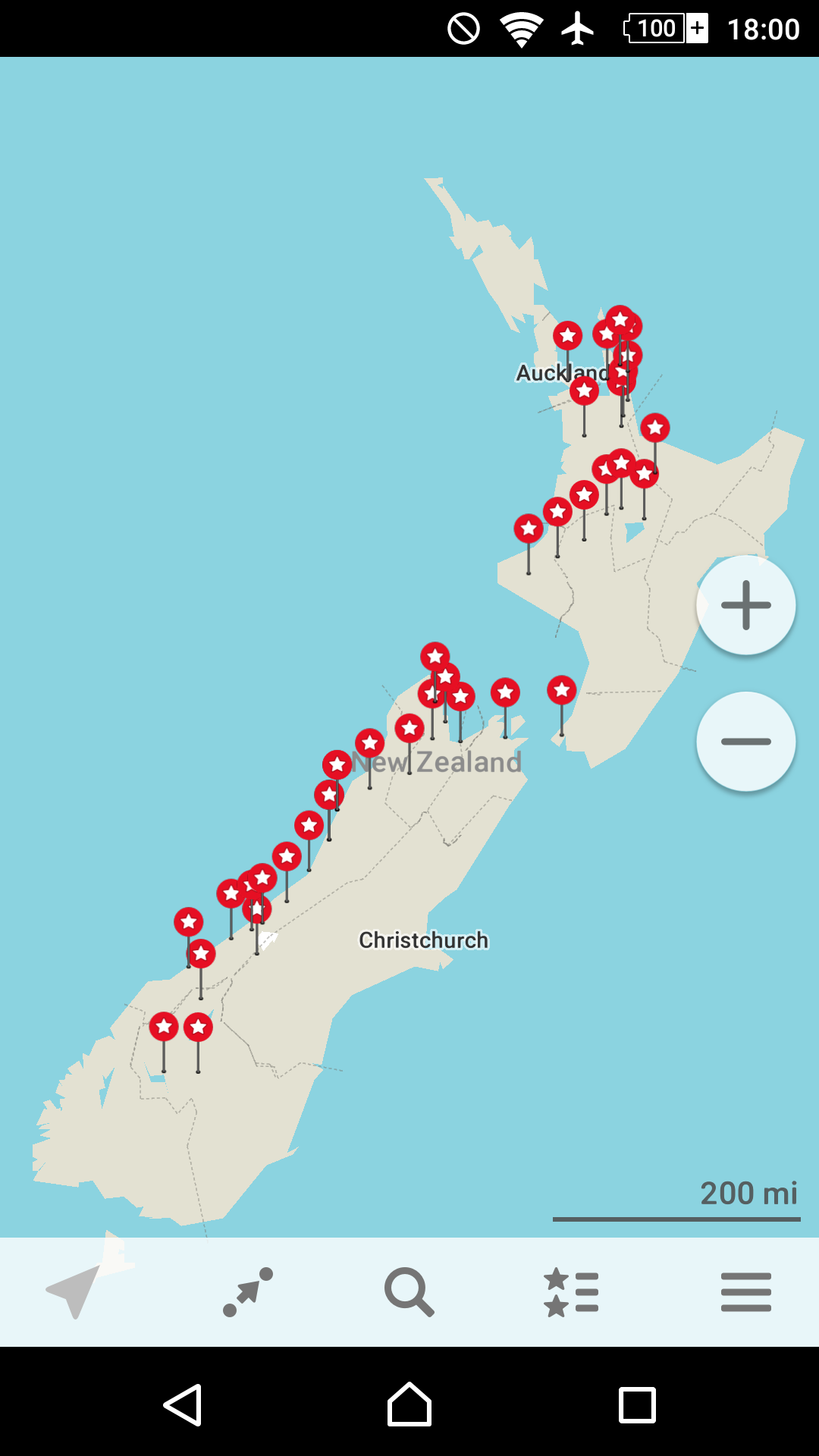Open route planning
Screen dimensions: 819x1456
[248, 1291]
